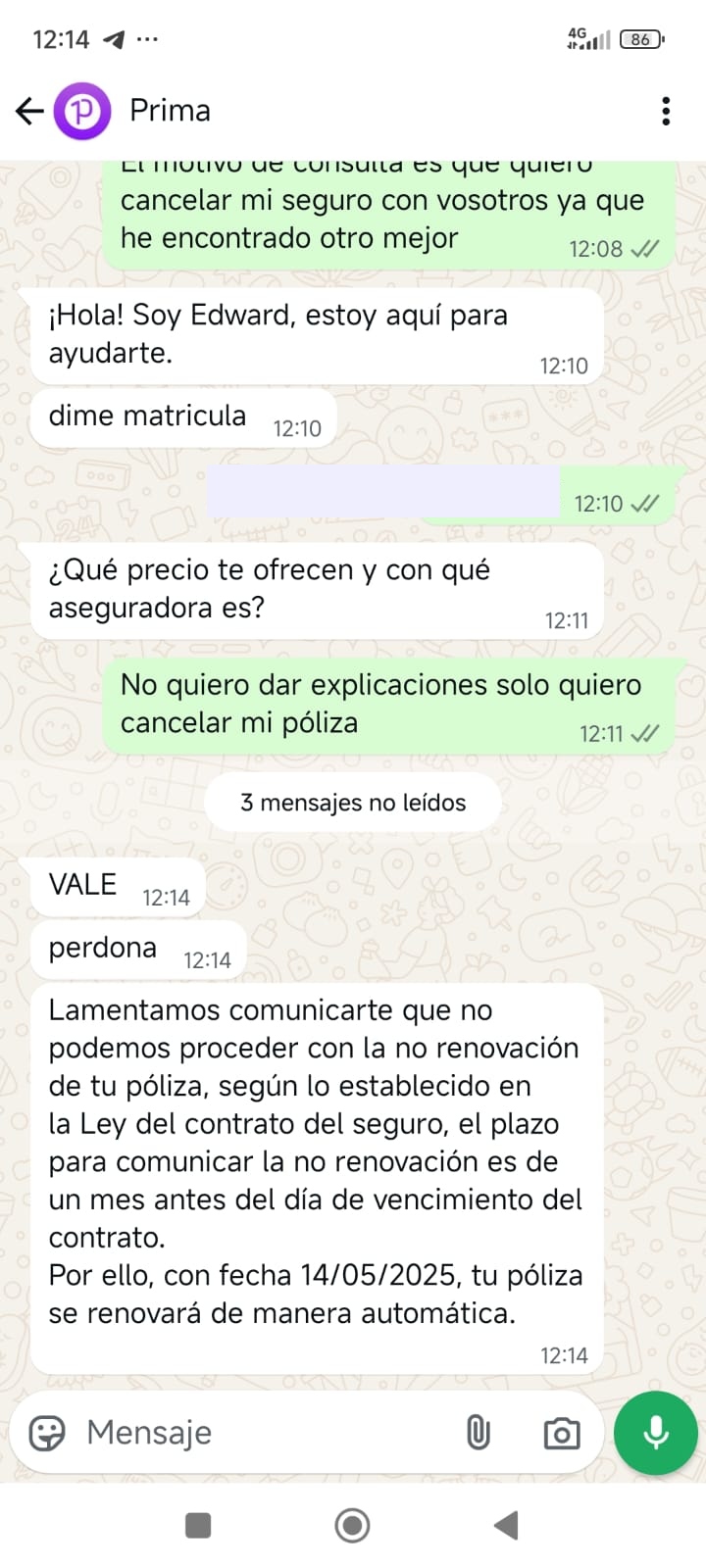Open the emoji sticker picker
706x1568 pixels.
47,1433
